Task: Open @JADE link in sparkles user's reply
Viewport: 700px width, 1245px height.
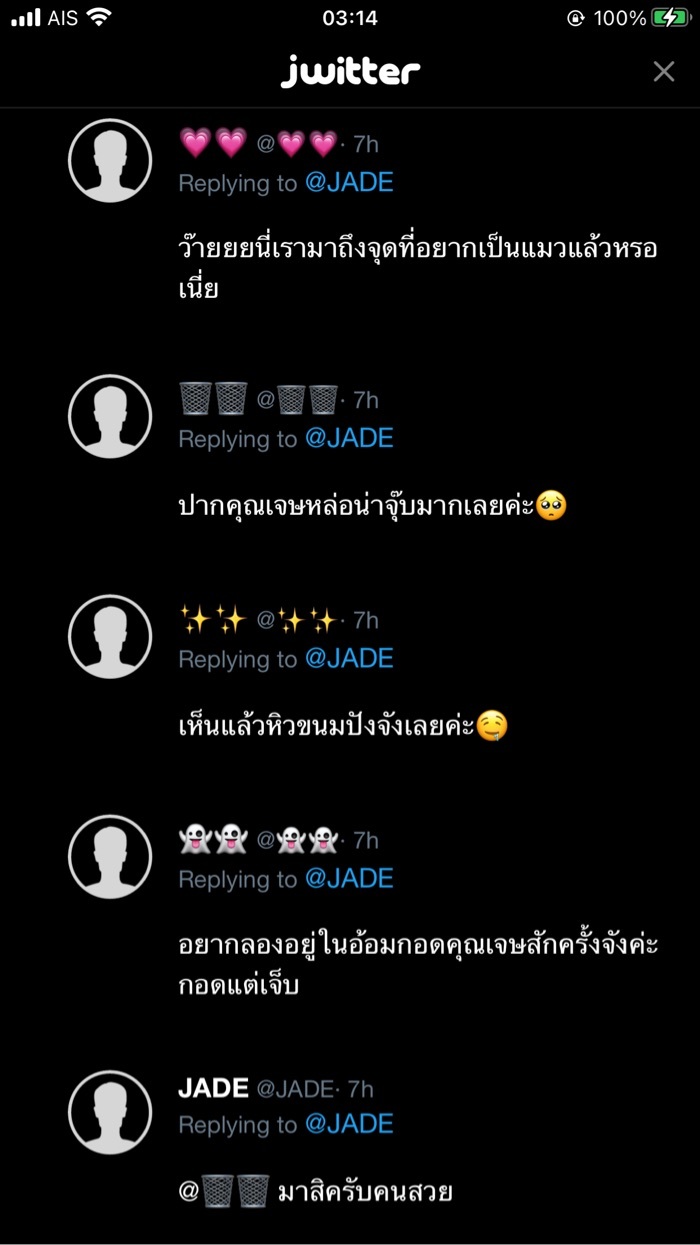Action: [x=349, y=658]
